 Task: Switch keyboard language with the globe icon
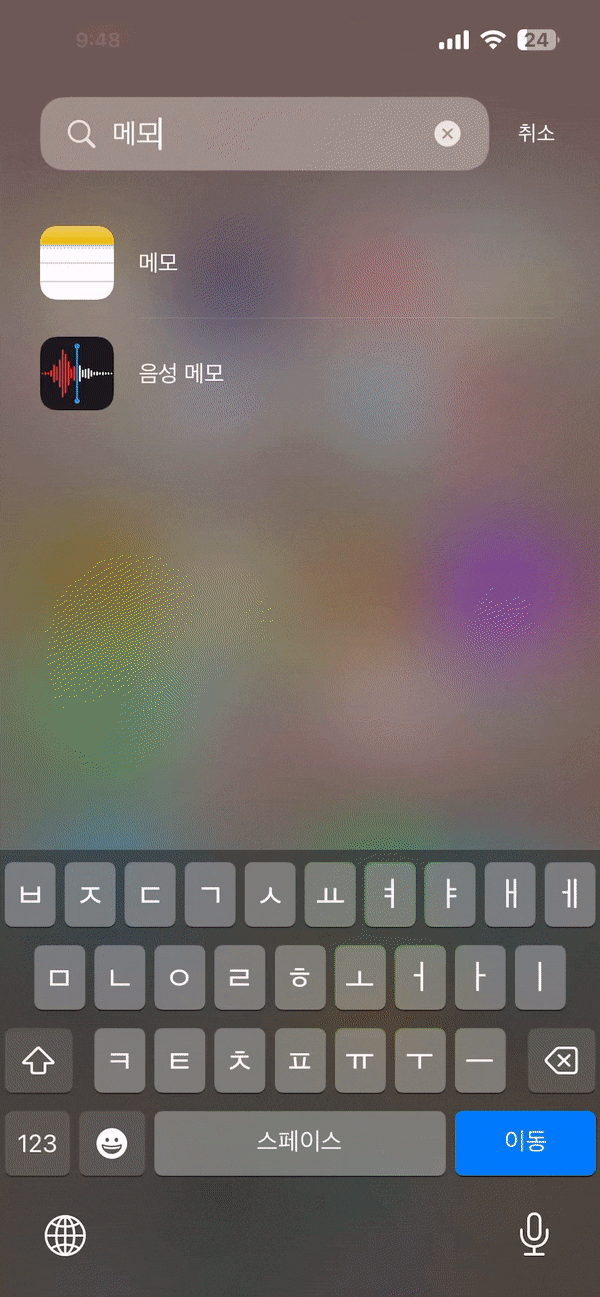[x=66, y=1236]
